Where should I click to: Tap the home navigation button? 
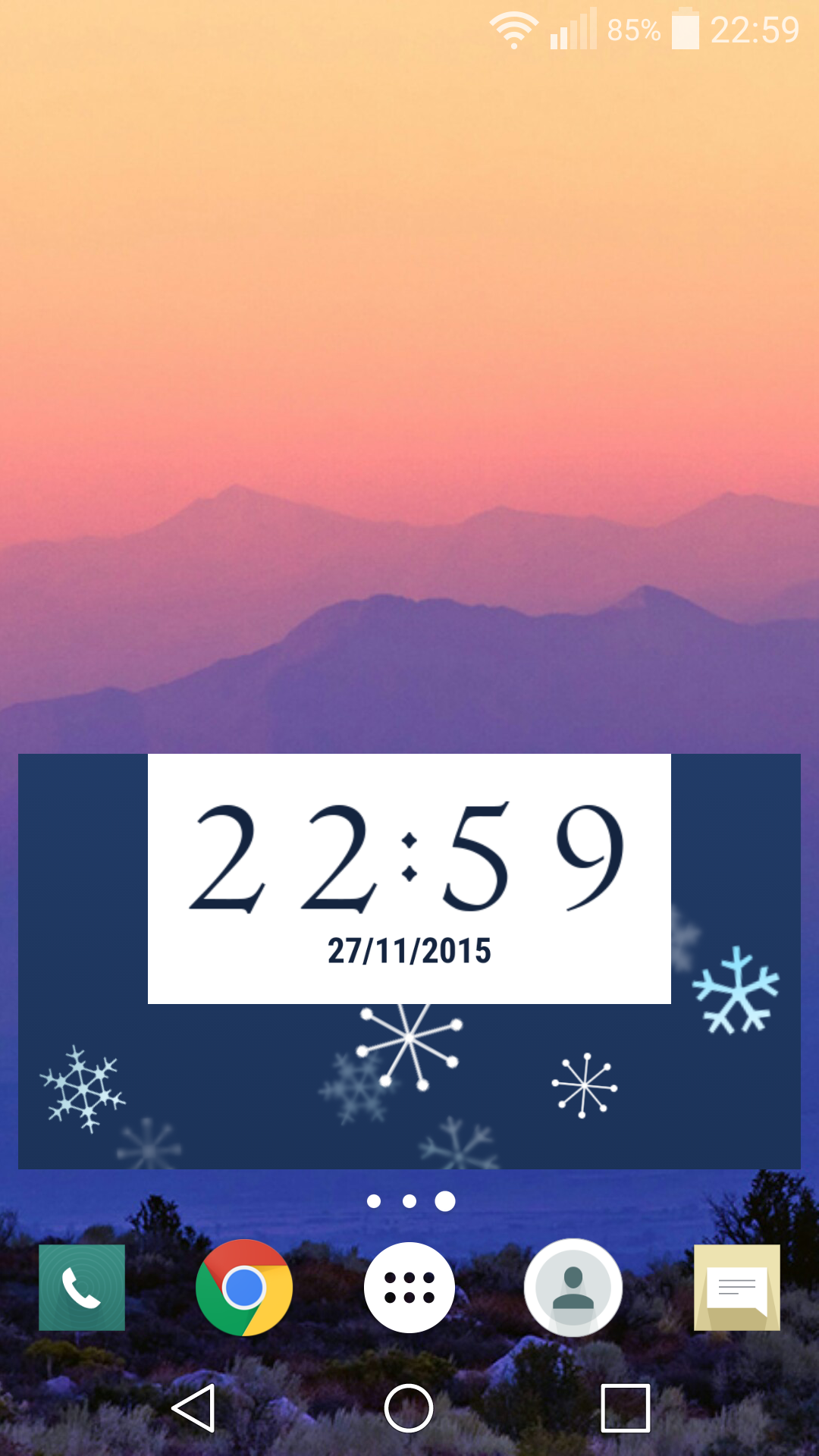tap(409, 1408)
